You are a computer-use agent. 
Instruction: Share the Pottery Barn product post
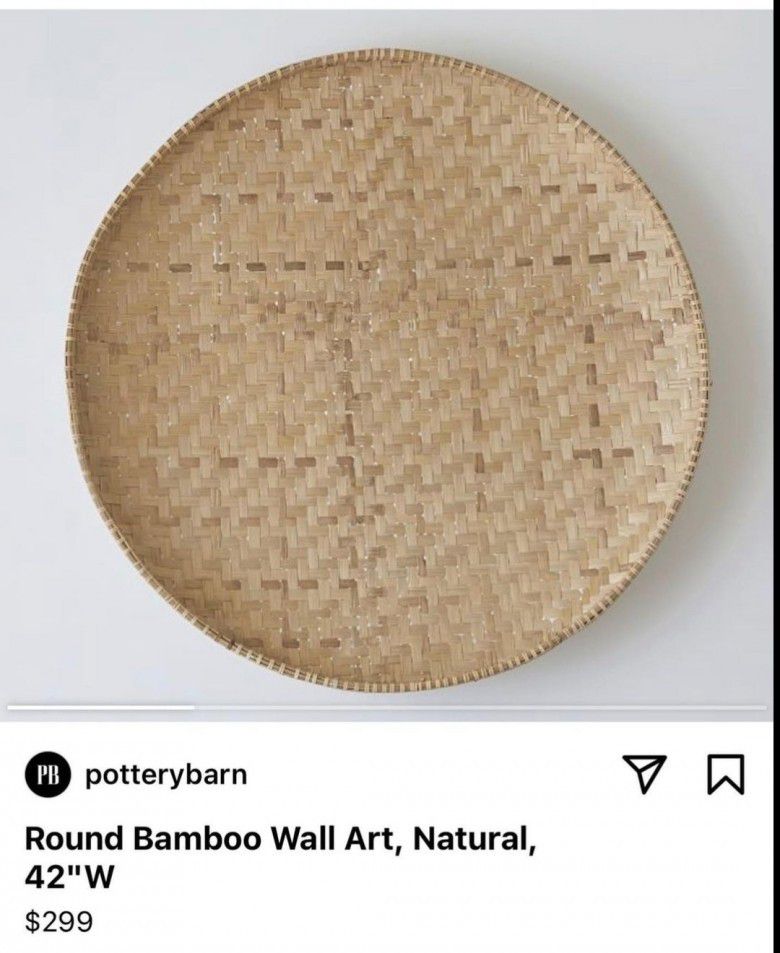[645, 775]
